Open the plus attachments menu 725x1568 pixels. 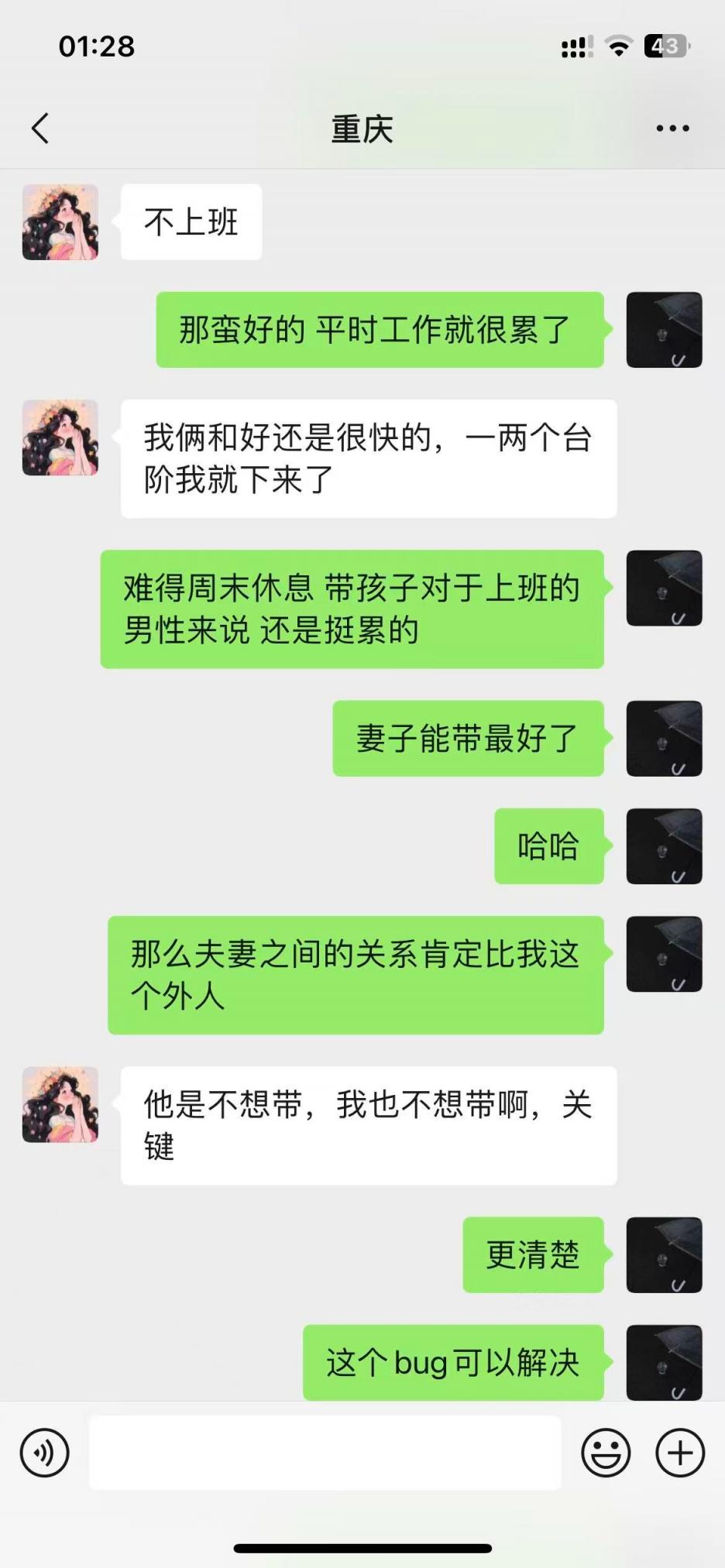[x=680, y=1453]
